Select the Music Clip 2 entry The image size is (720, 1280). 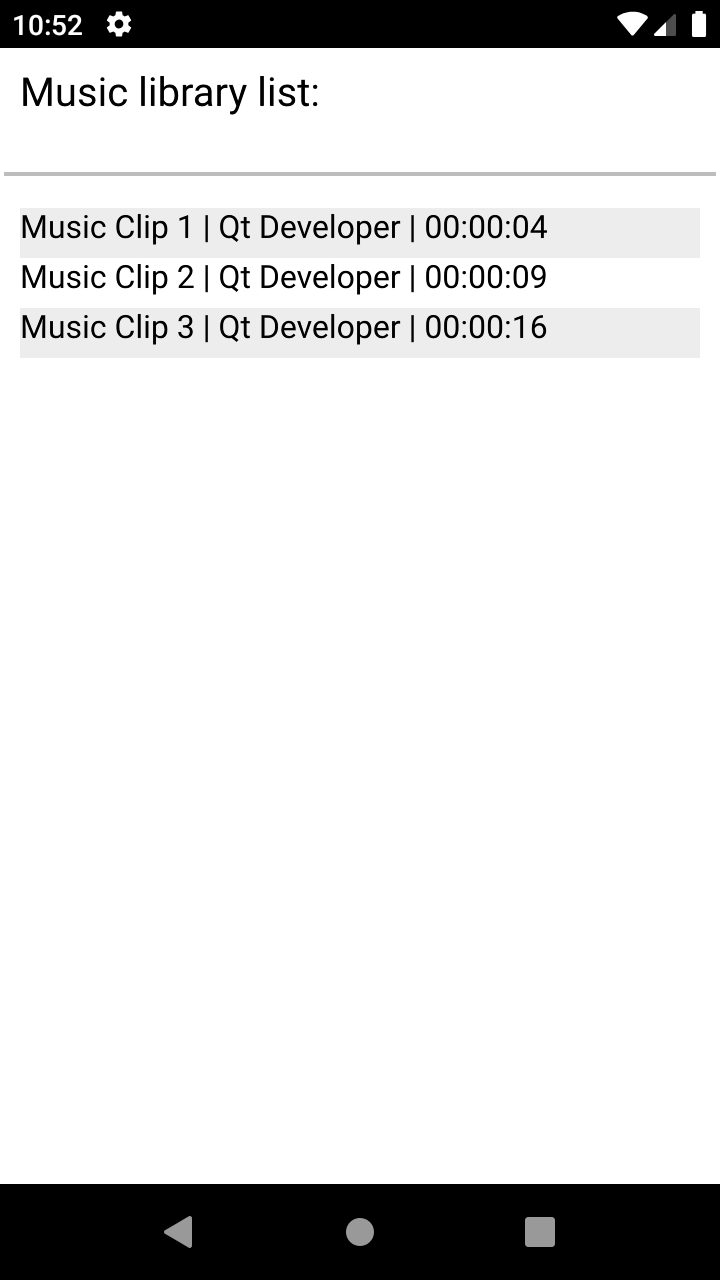(284, 278)
